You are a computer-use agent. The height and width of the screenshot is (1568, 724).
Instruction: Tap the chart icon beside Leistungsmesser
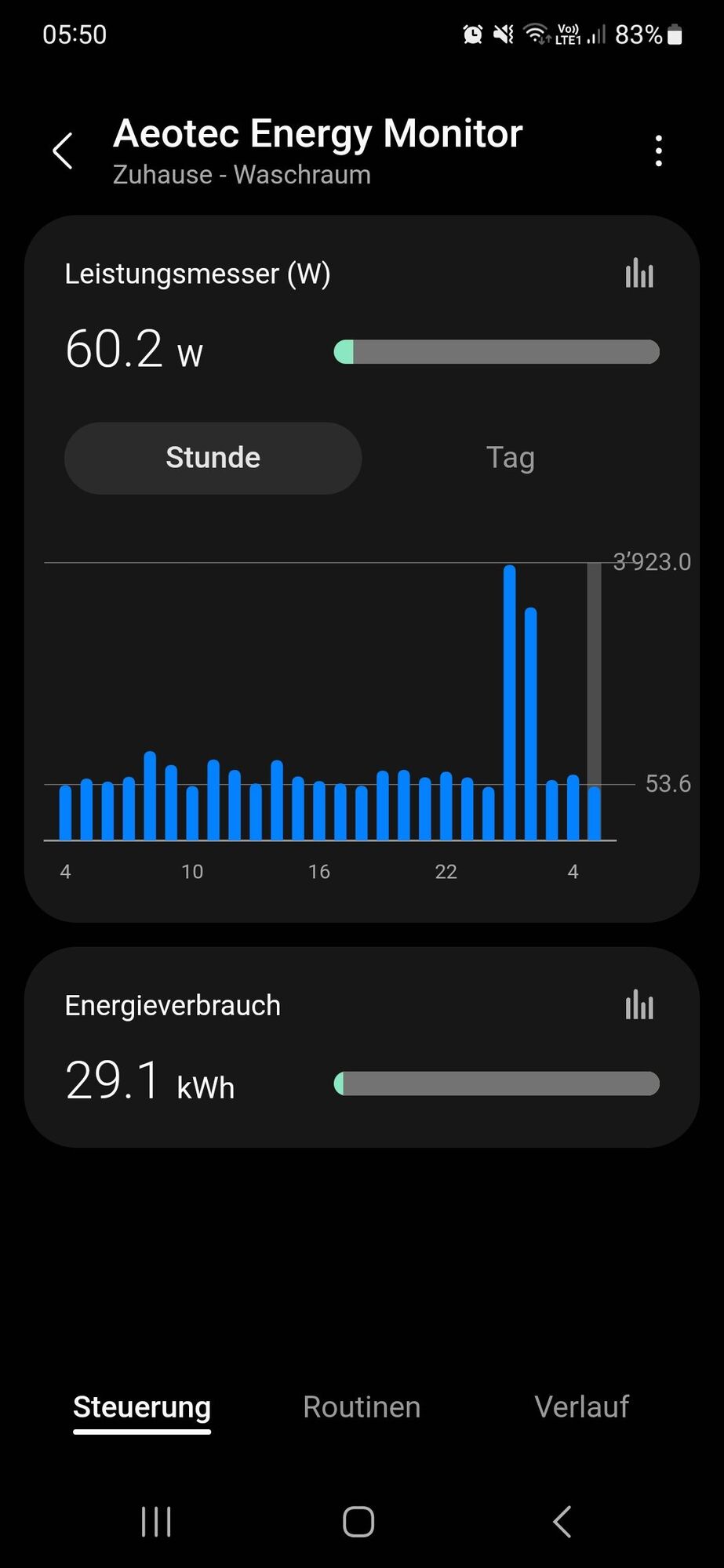[639, 274]
